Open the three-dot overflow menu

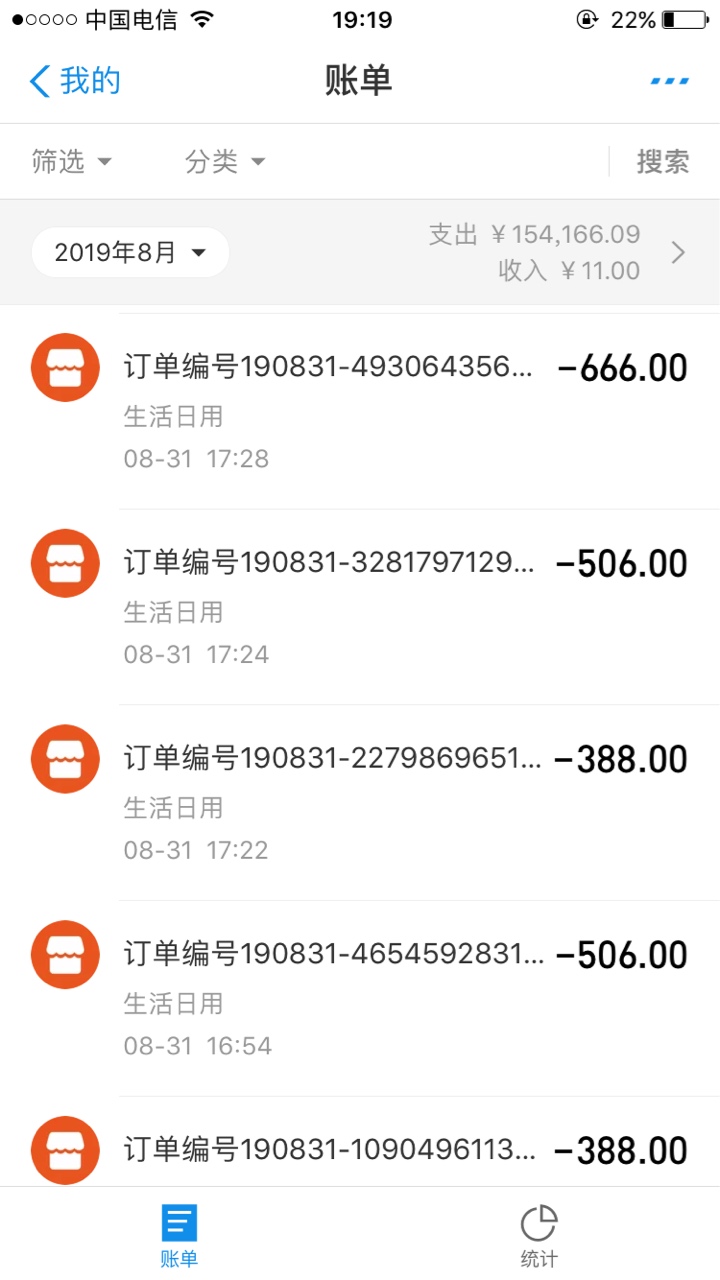point(670,81)
